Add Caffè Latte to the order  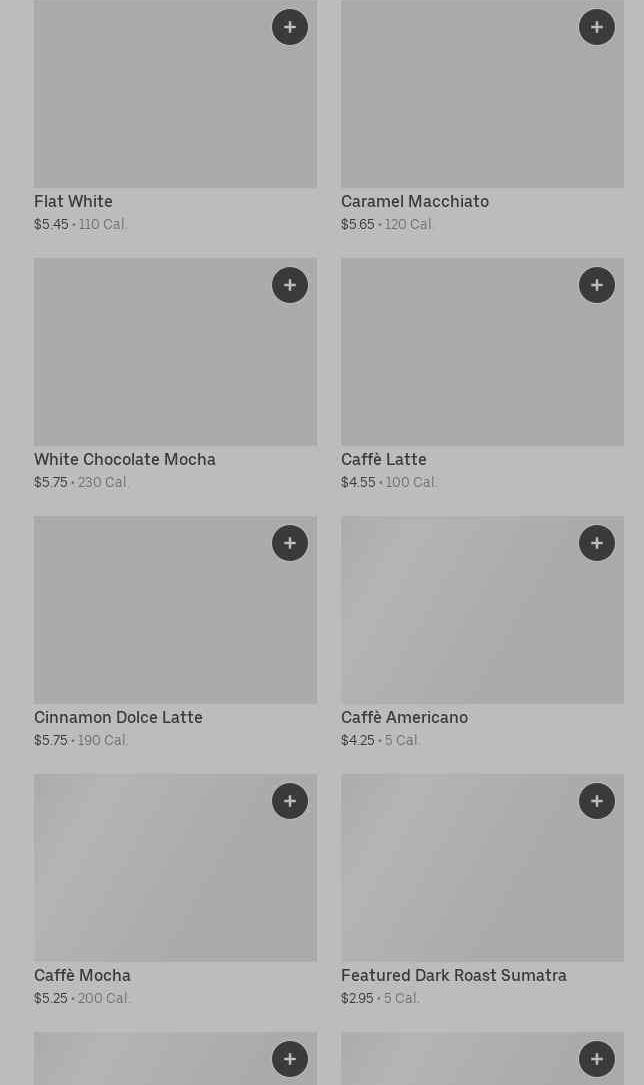[597, 285]
